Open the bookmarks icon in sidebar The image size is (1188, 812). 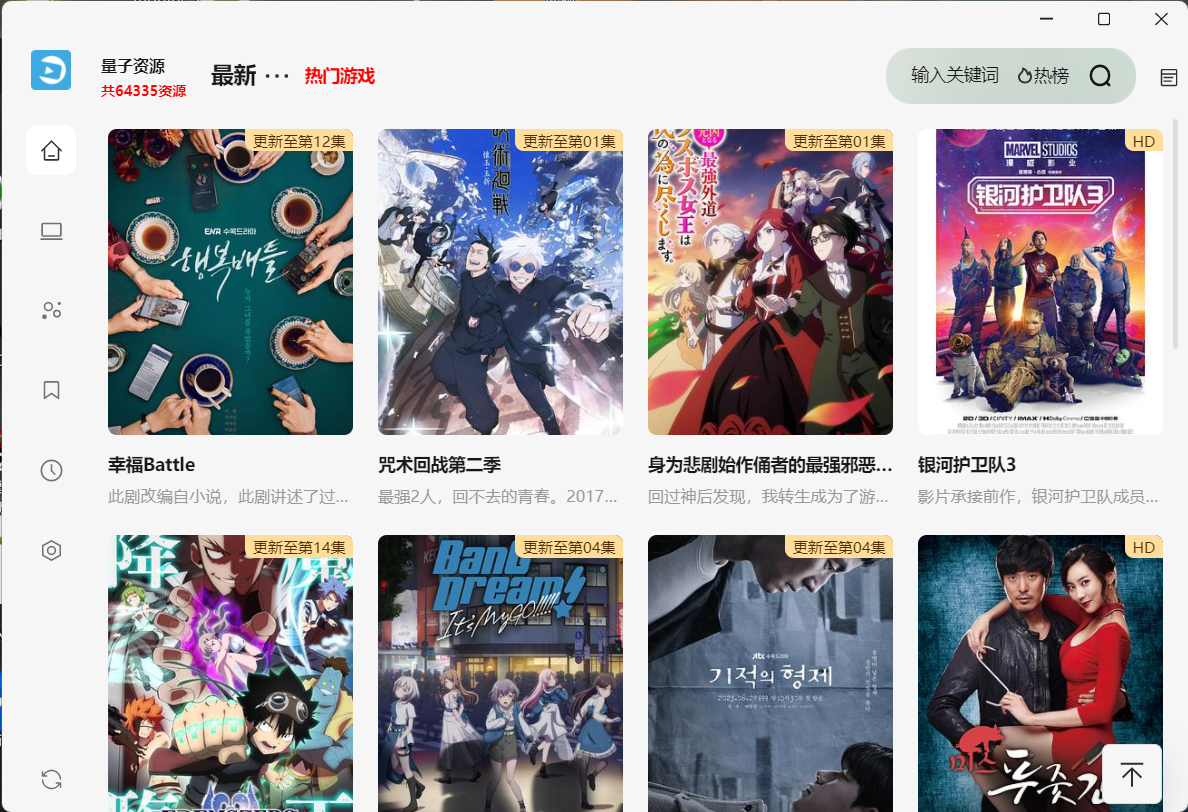coord(52,390)
